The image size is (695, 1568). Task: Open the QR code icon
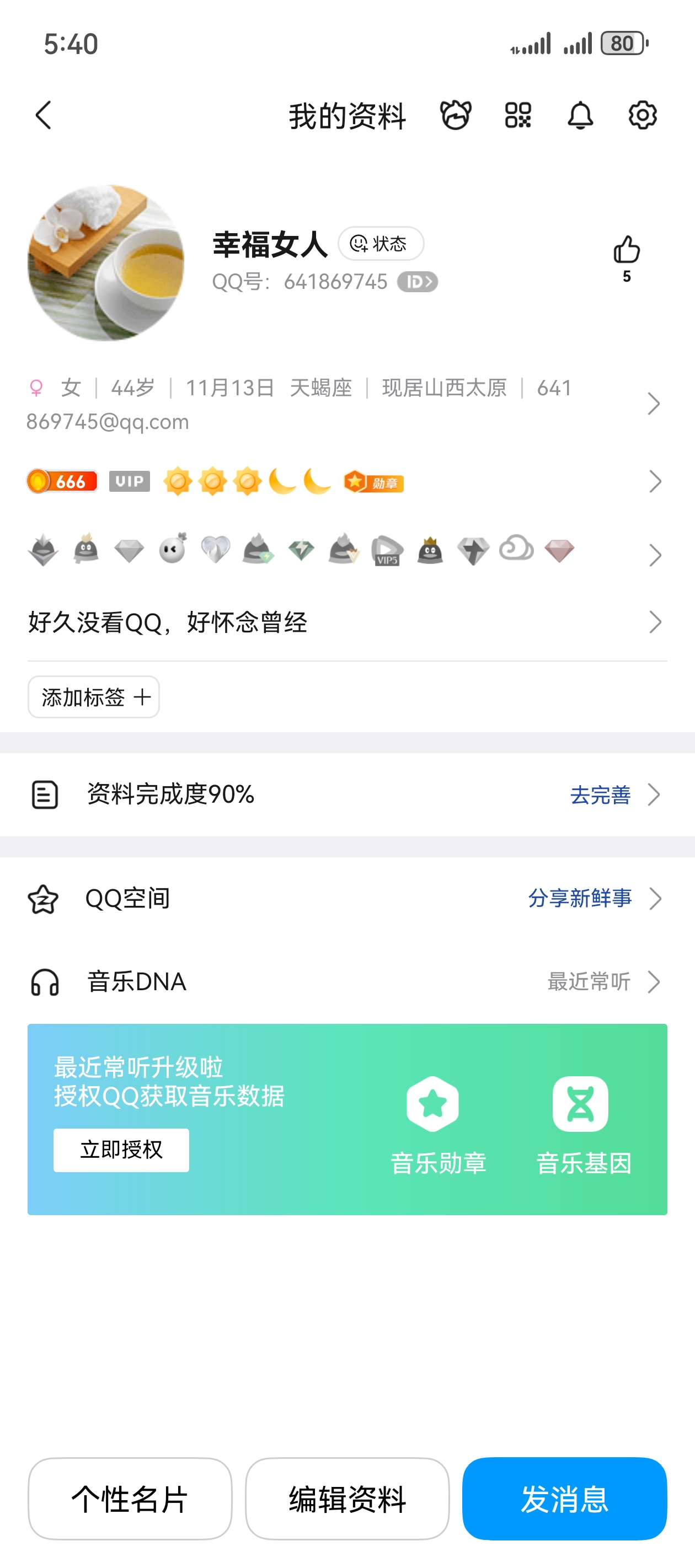pos(518,115)
